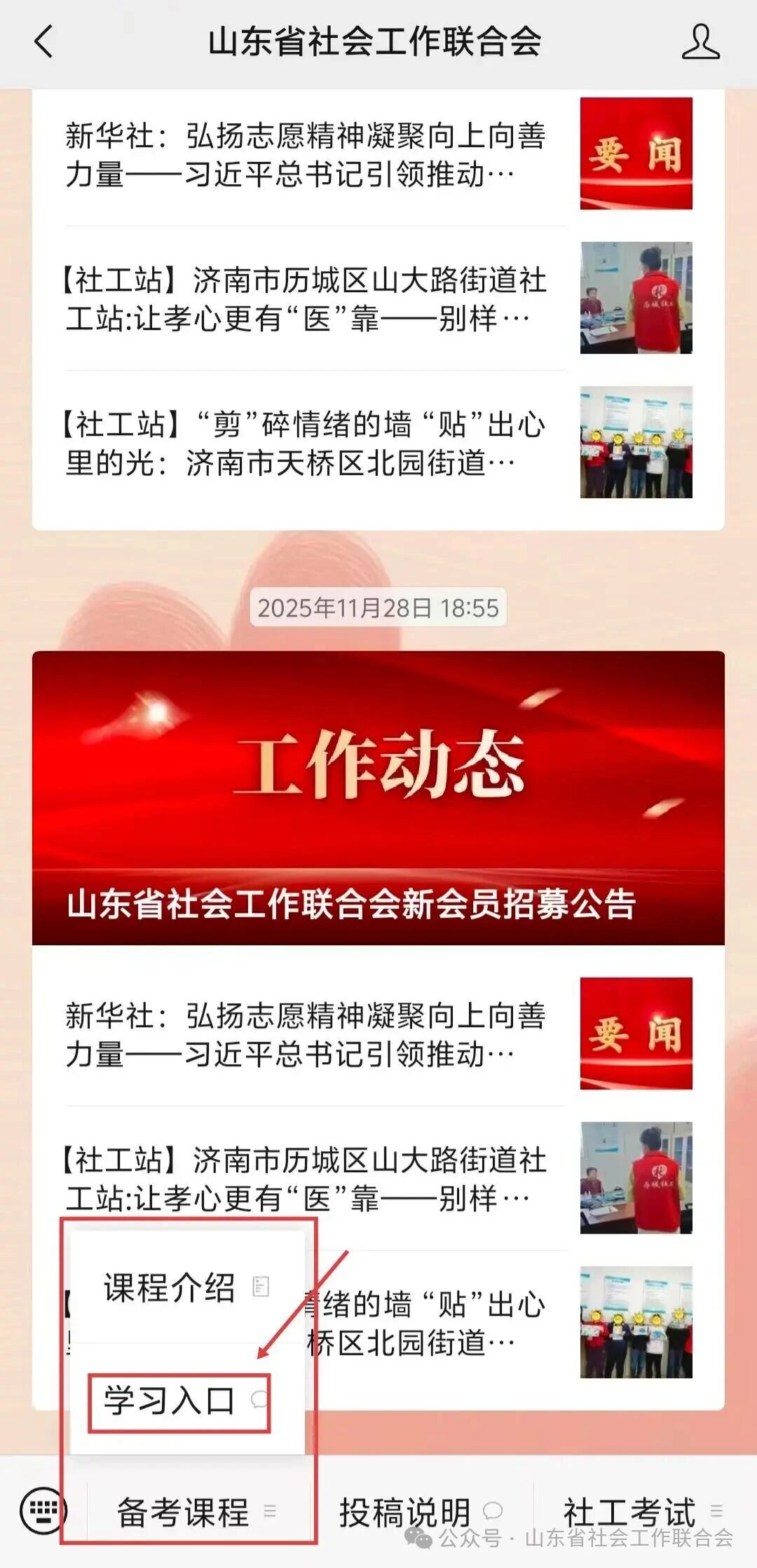The image size is (757, 1568).
Task: Switch to keyboard input mode
Action: click(43, 1511)
